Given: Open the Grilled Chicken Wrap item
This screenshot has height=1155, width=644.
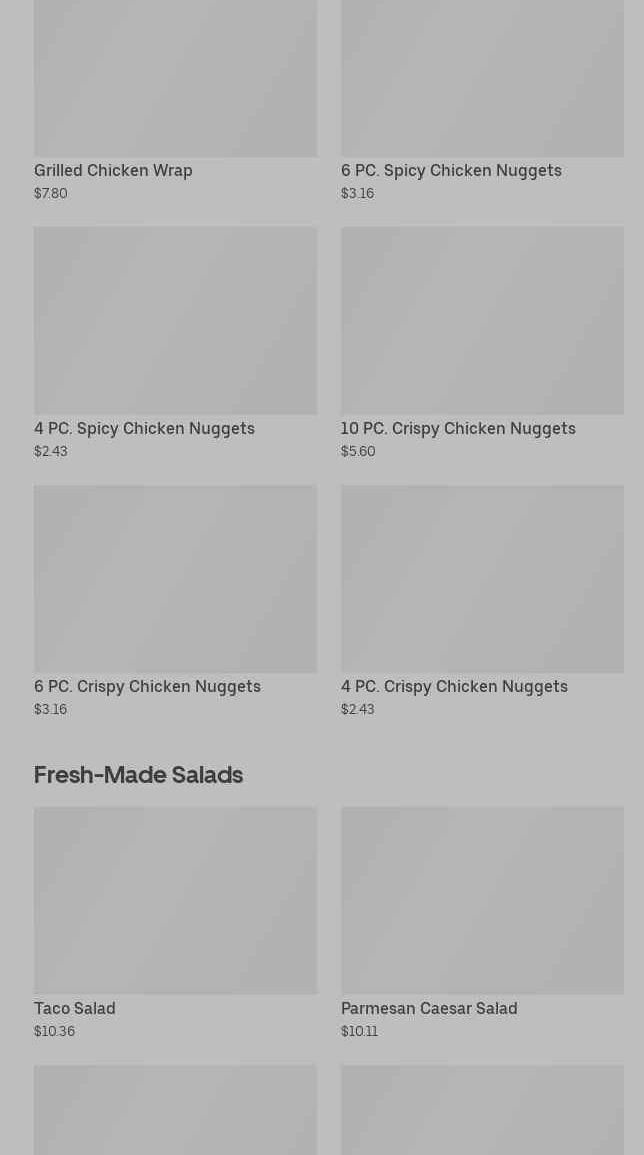Looking at the screenshot, I should pyautogui.click(x=175, y=101).
